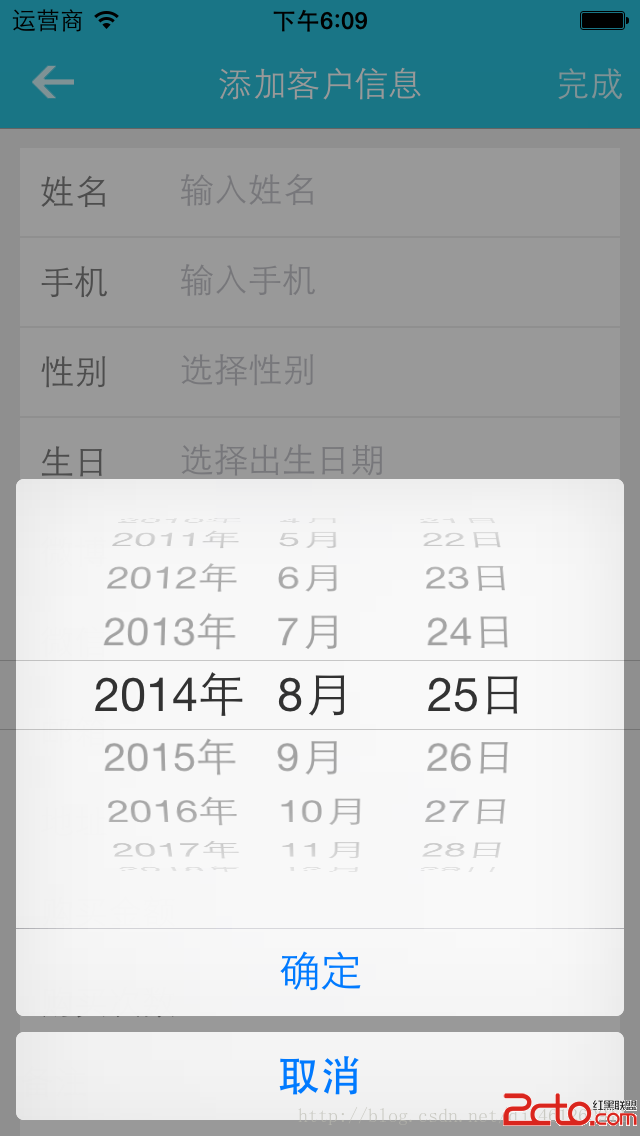The width and height of the screenshot is (640, 1136).
Task: Select 2012年 in the year wheel
Action: click(172, 578)
